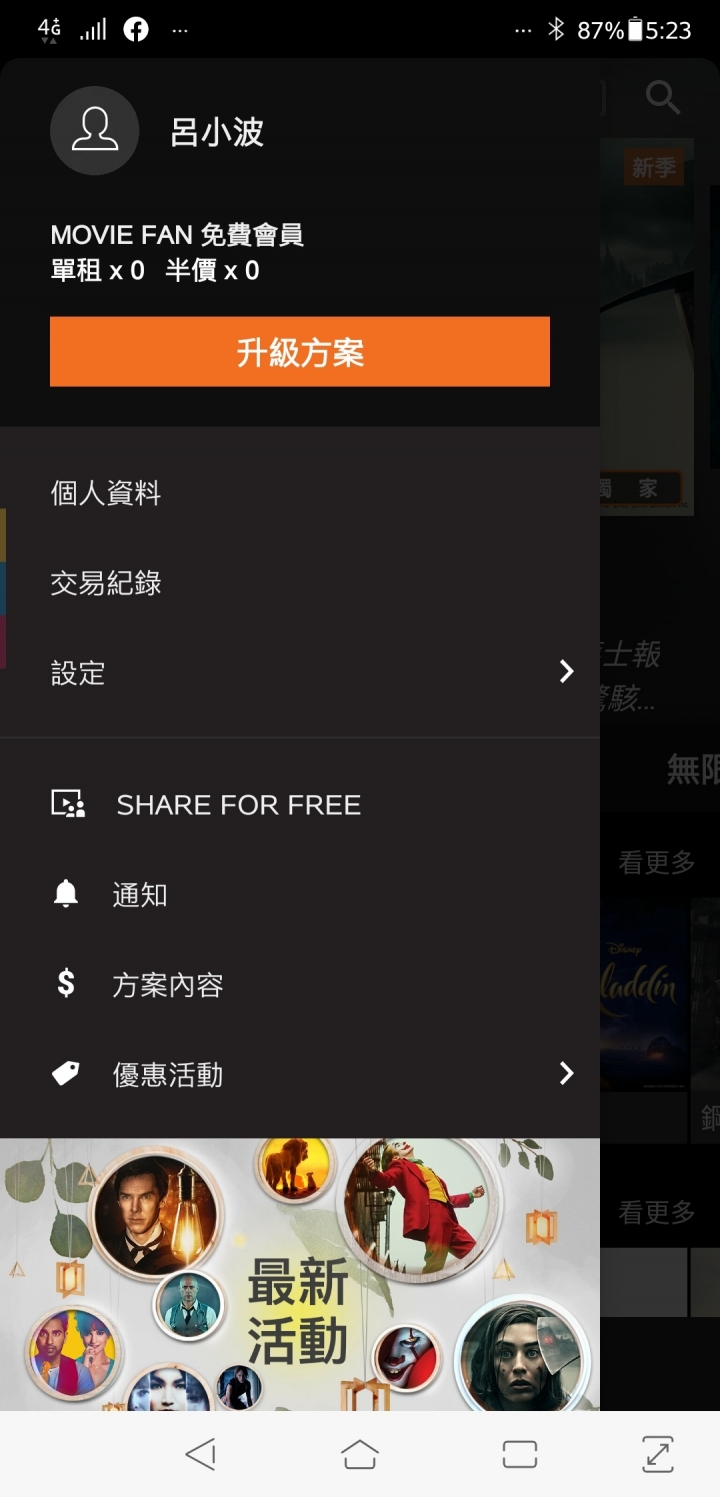The width and height of the screenshot is (720, 1497).
Task: Go back with the system back button
Action: [201, 1454]
